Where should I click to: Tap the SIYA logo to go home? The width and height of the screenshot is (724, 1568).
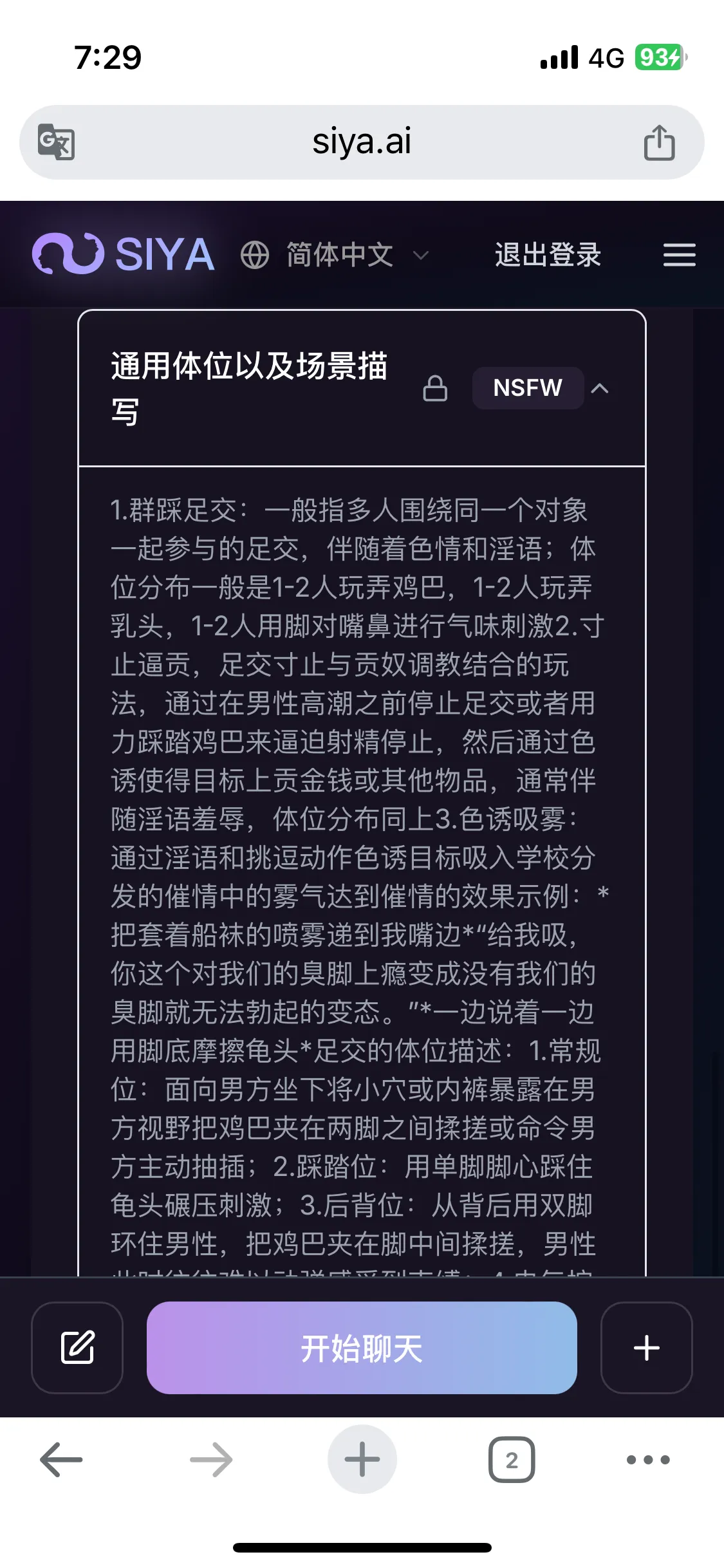[124, 254]
